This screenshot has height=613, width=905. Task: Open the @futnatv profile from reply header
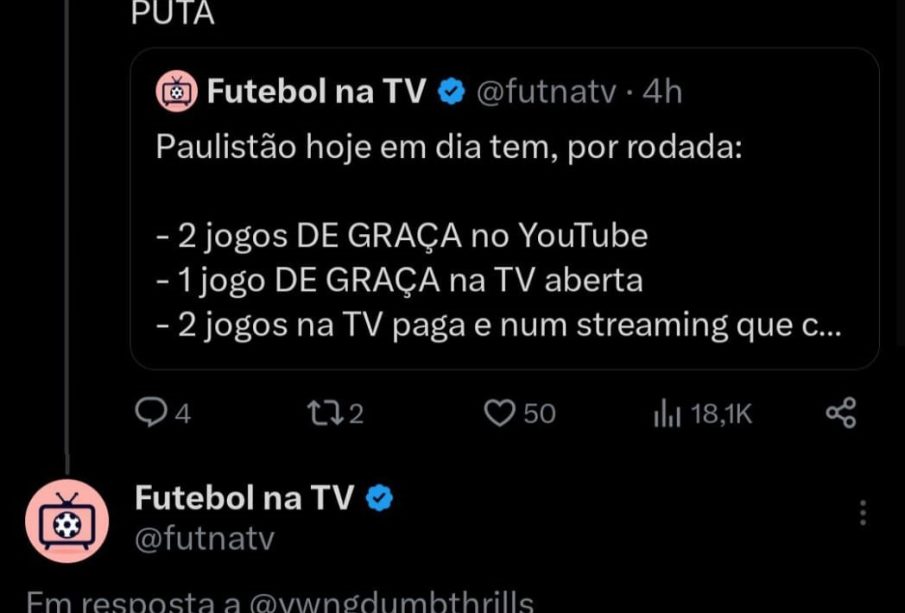pyautogui.click(x=204, y=539)
